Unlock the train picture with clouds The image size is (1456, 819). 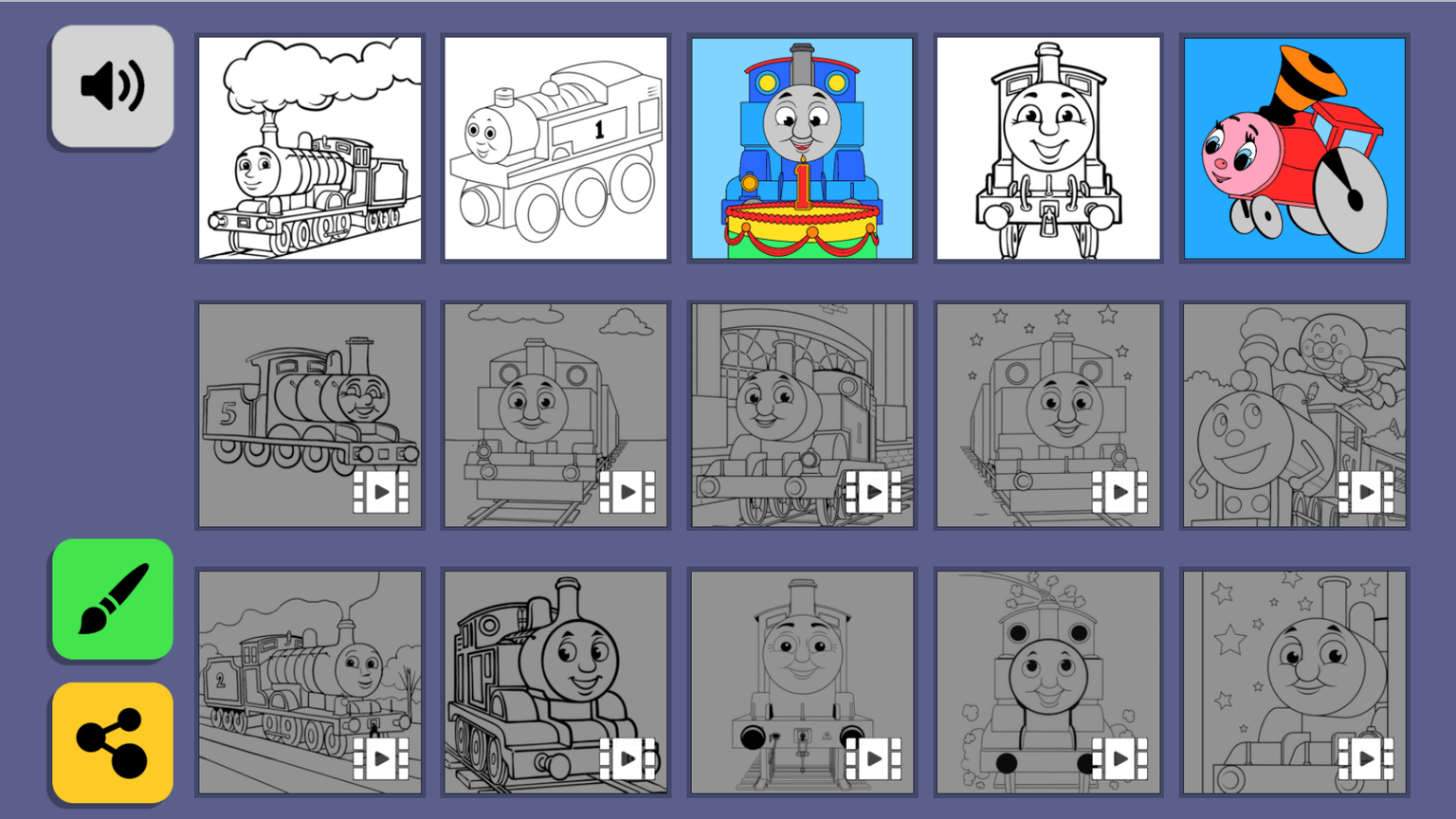(x=555, y=415)
